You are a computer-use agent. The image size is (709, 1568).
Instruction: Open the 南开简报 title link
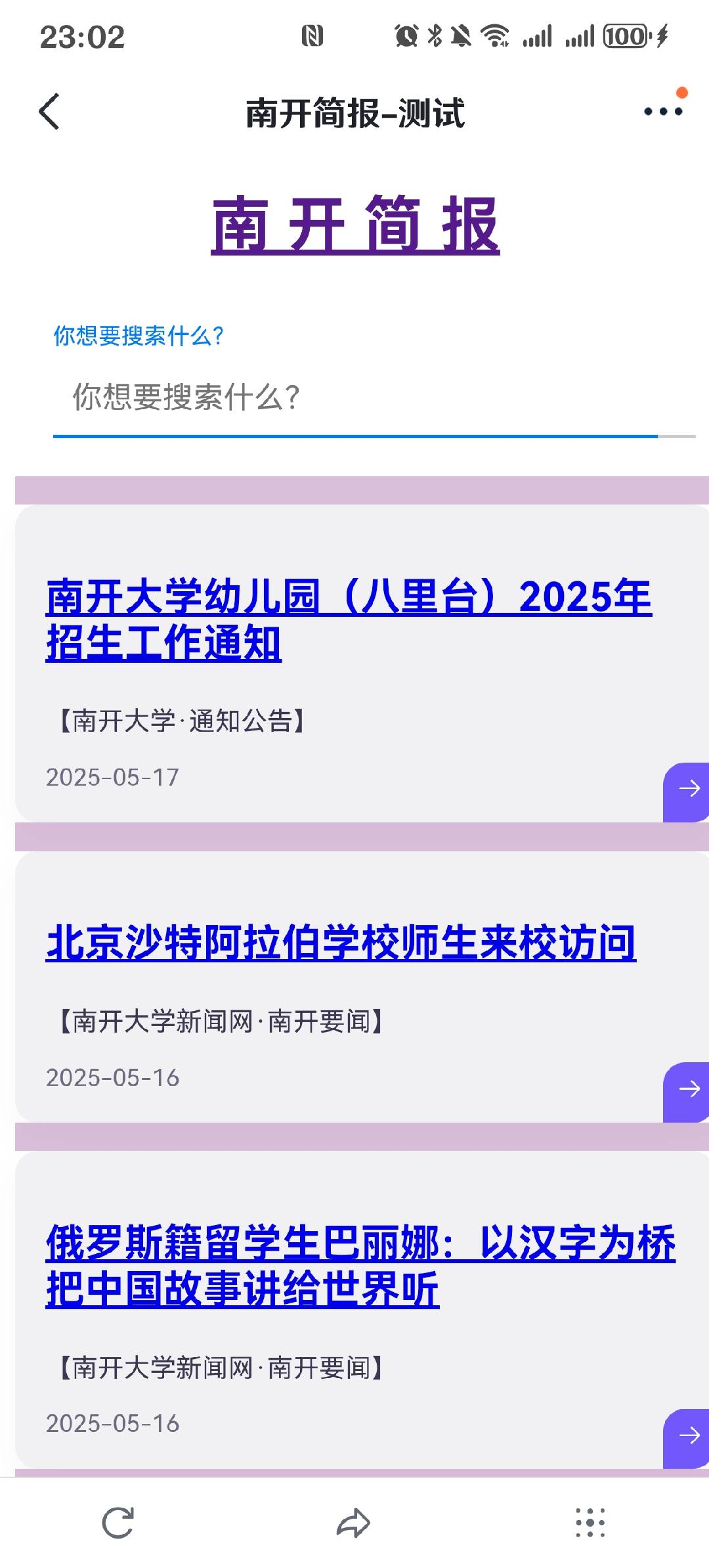coord(355,225)
